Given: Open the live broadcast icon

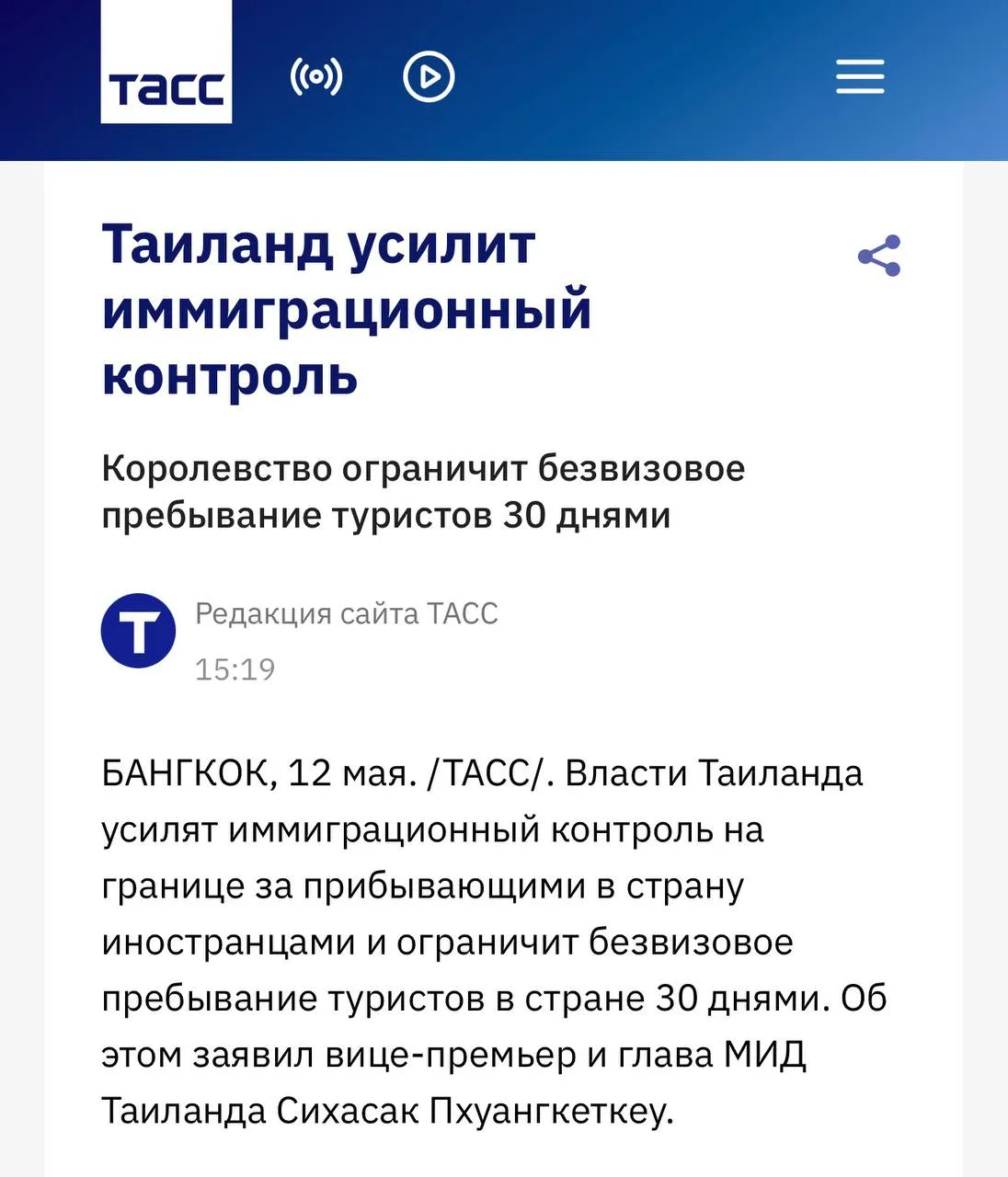Looking at the screenshot, I should tap(316, 76).
